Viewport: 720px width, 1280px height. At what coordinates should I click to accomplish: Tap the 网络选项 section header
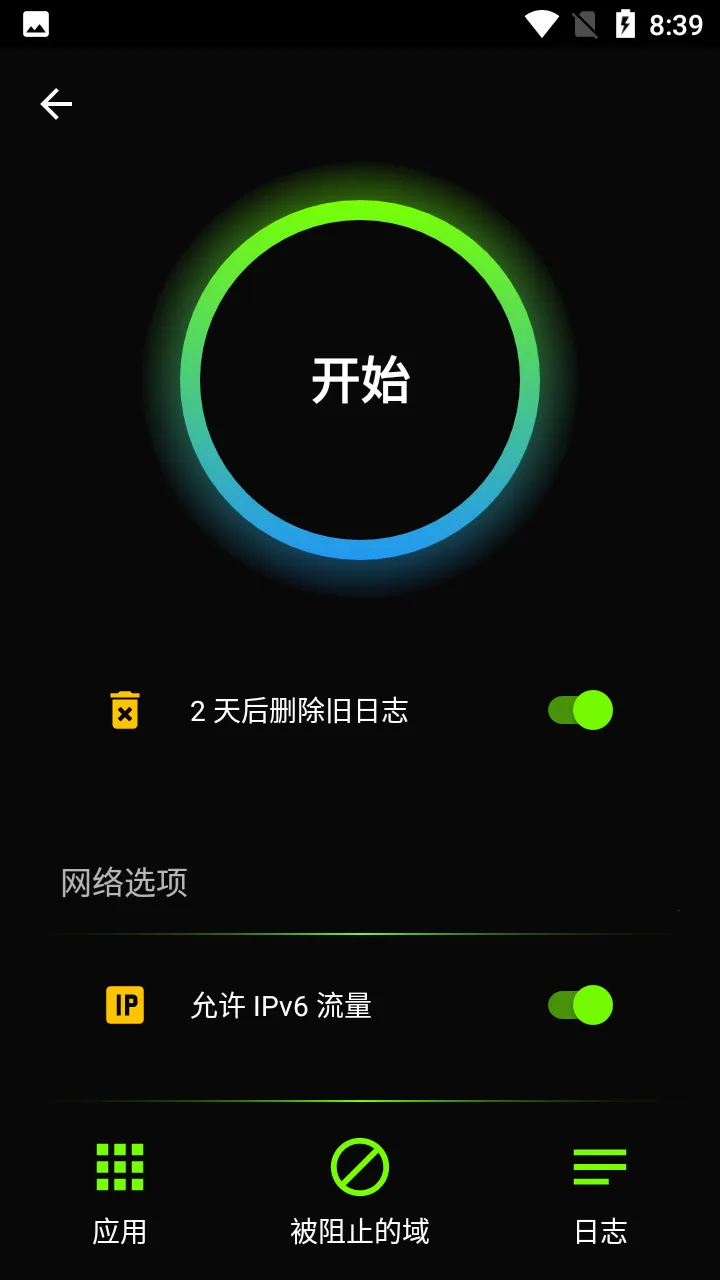(x=122, y=883)
